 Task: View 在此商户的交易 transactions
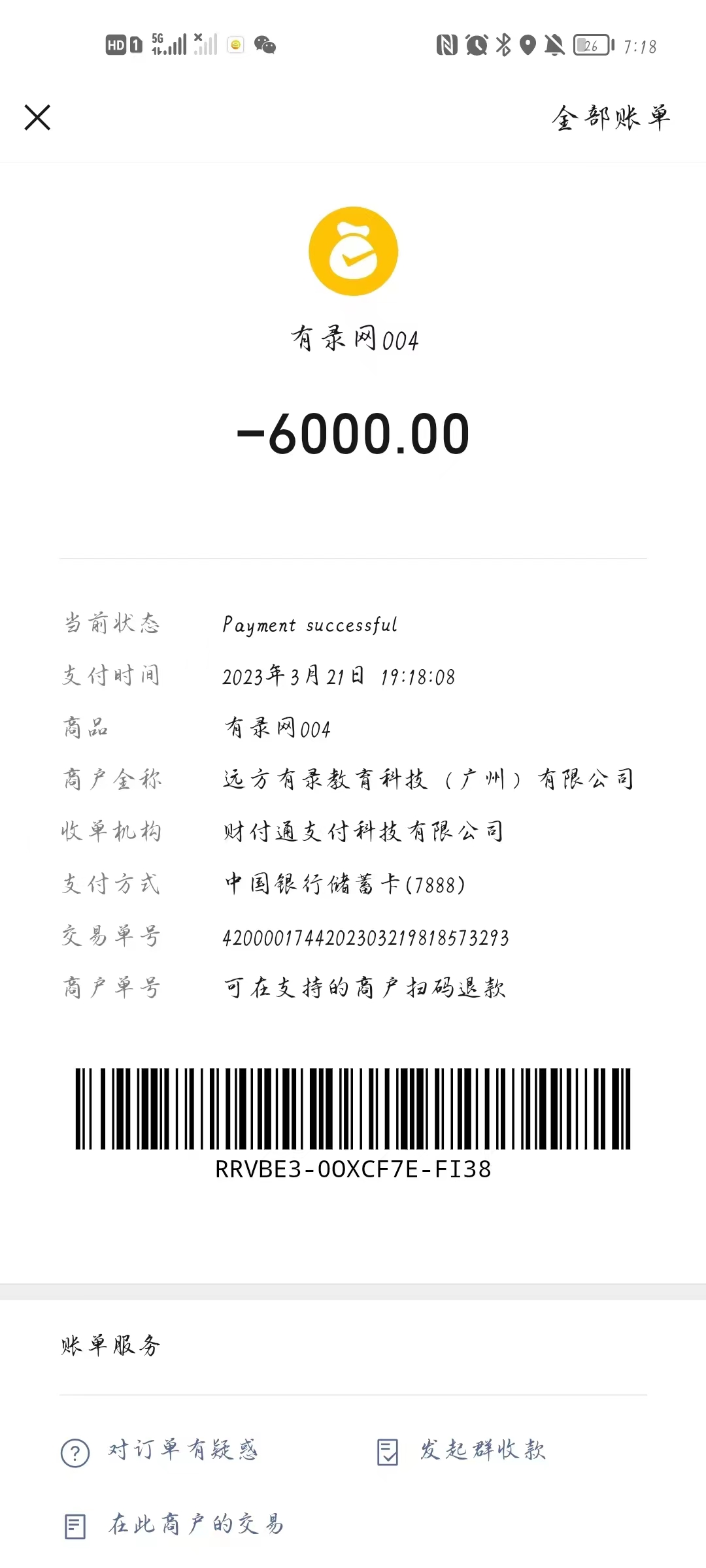174,1525
